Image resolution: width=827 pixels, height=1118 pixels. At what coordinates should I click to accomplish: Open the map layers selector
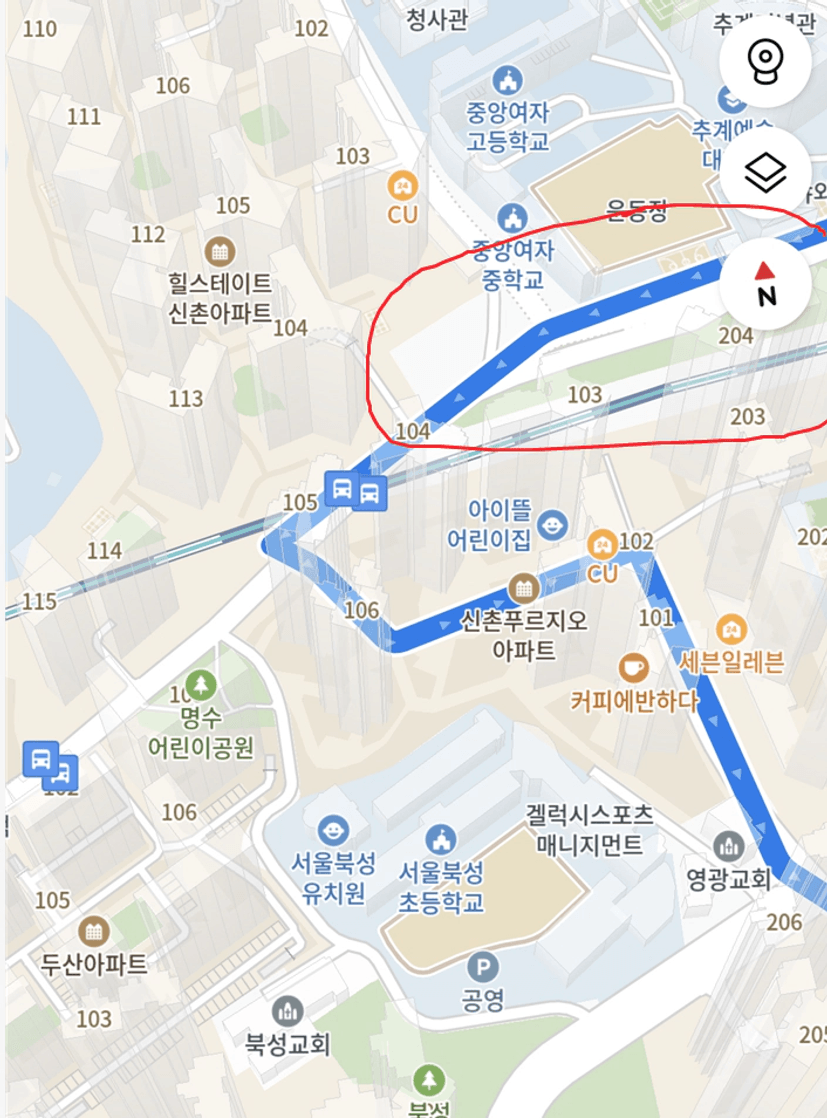[765, 175]
